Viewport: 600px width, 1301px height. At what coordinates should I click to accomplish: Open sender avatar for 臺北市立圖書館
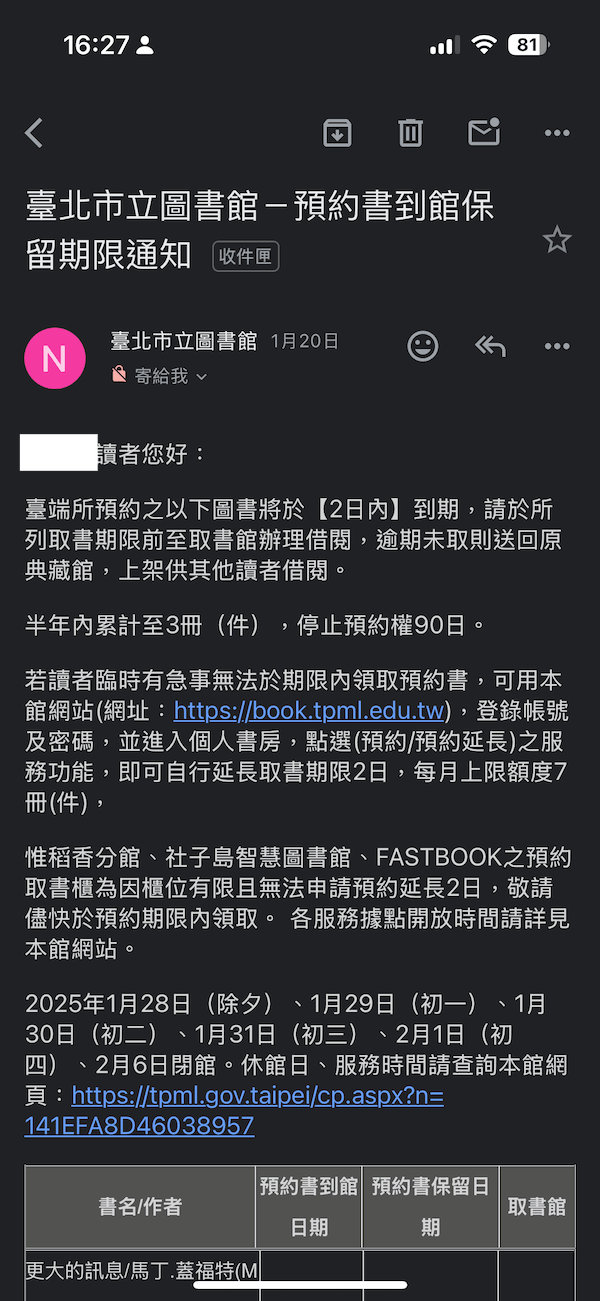coord(54,358)
